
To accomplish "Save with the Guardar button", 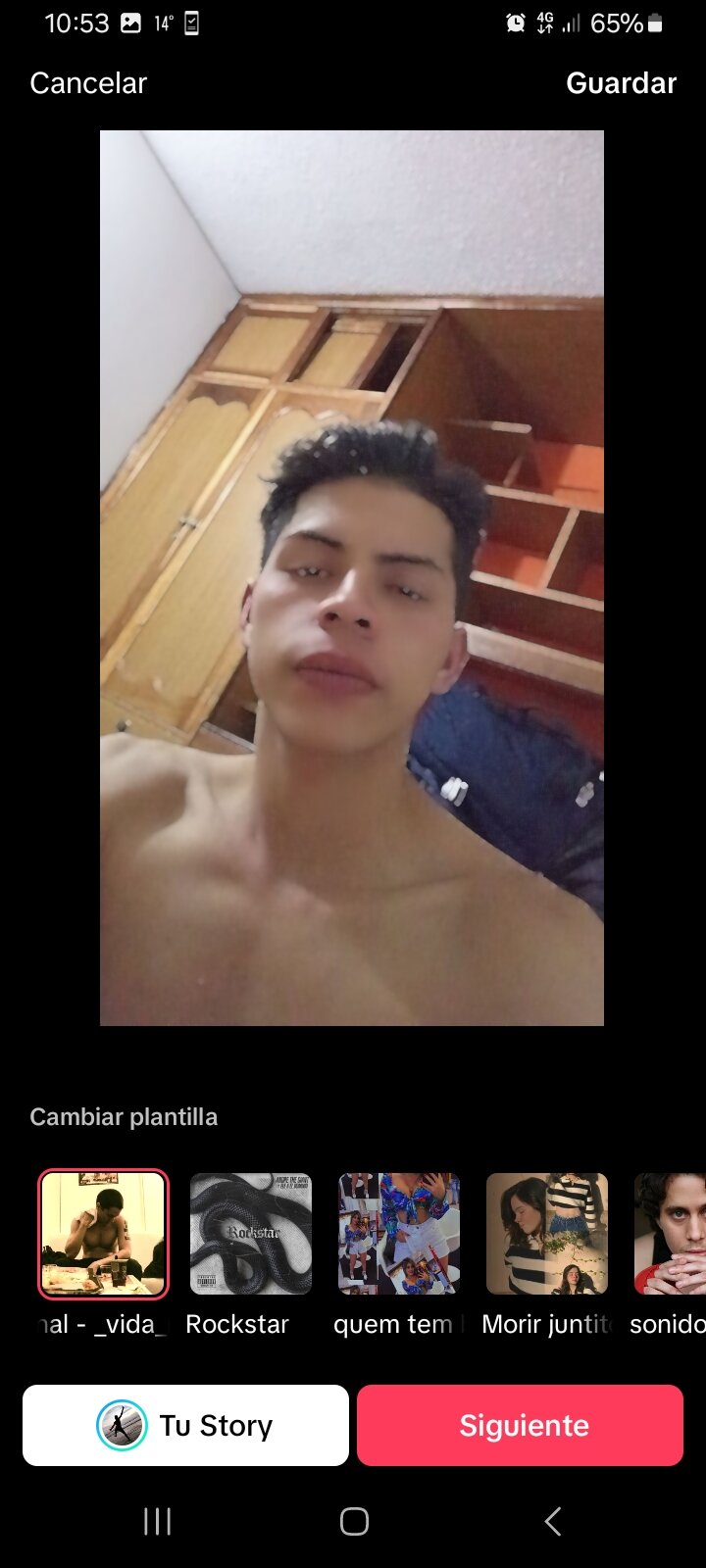I will 621,83.
